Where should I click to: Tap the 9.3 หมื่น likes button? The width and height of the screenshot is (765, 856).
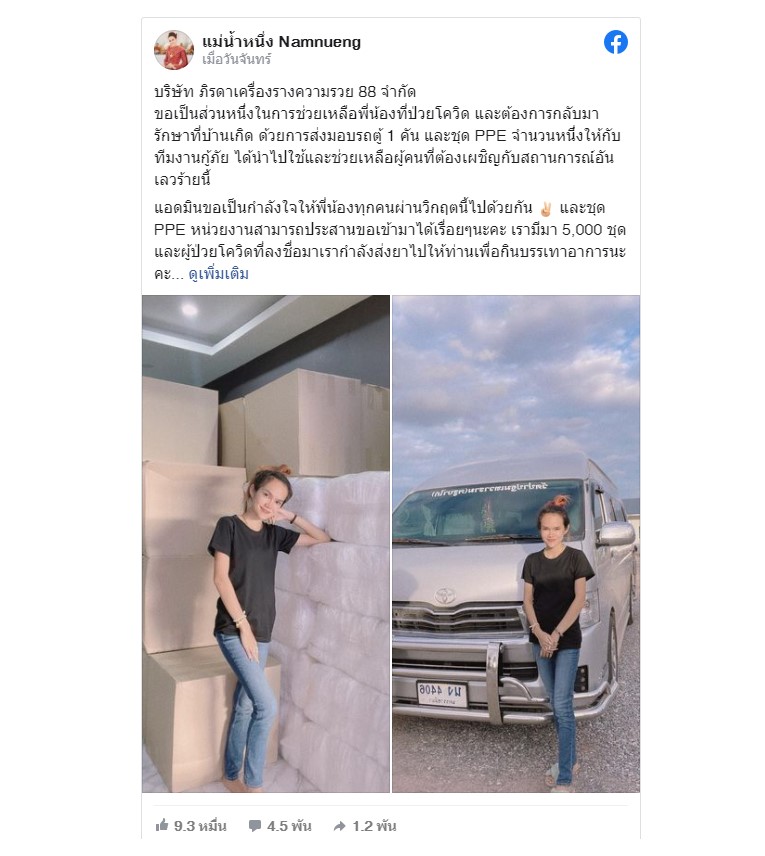pos(190,826)
